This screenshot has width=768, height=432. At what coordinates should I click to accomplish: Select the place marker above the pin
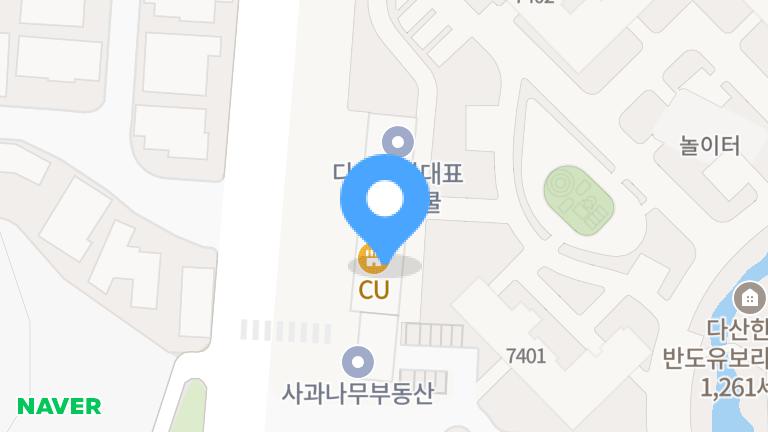pos(399,142)
